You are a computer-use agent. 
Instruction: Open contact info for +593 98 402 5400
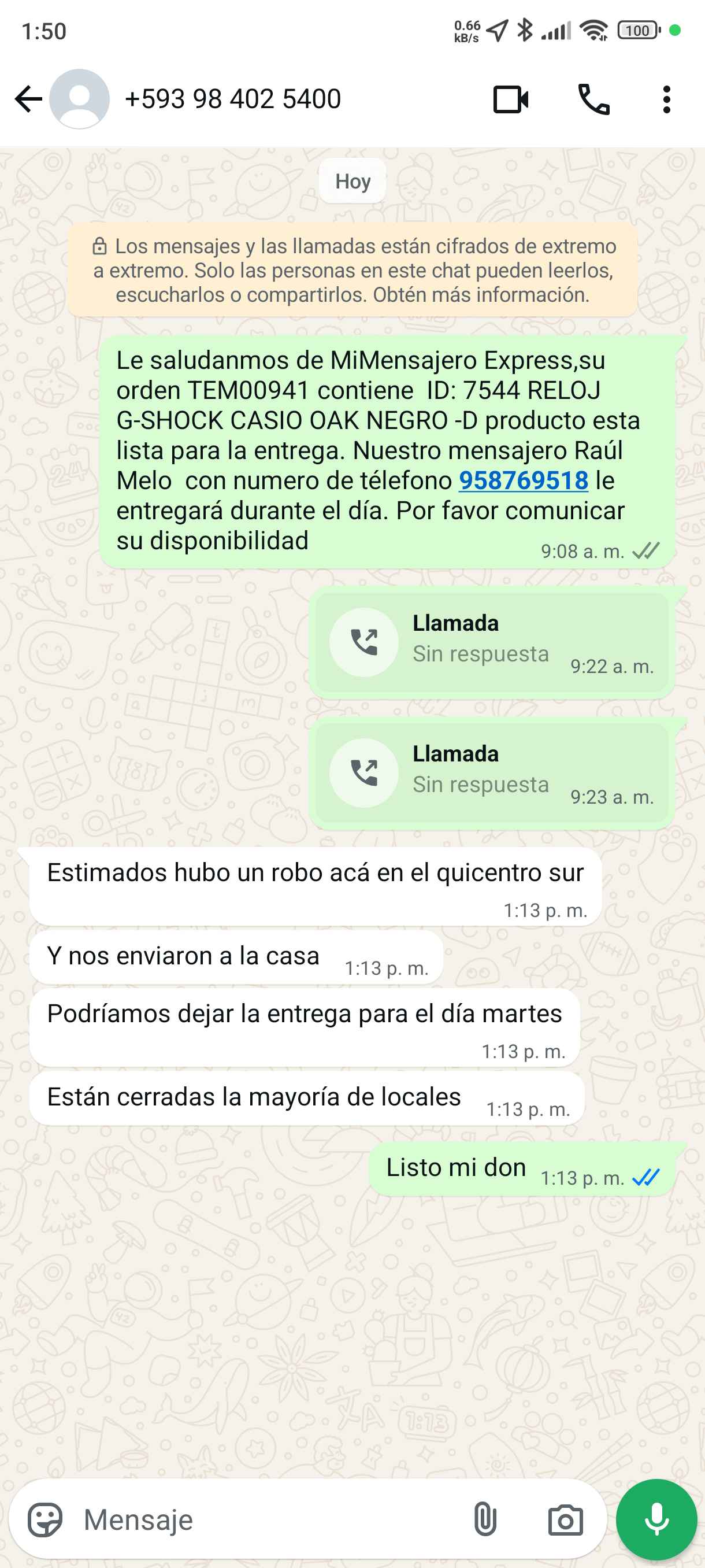click(232, 99)
